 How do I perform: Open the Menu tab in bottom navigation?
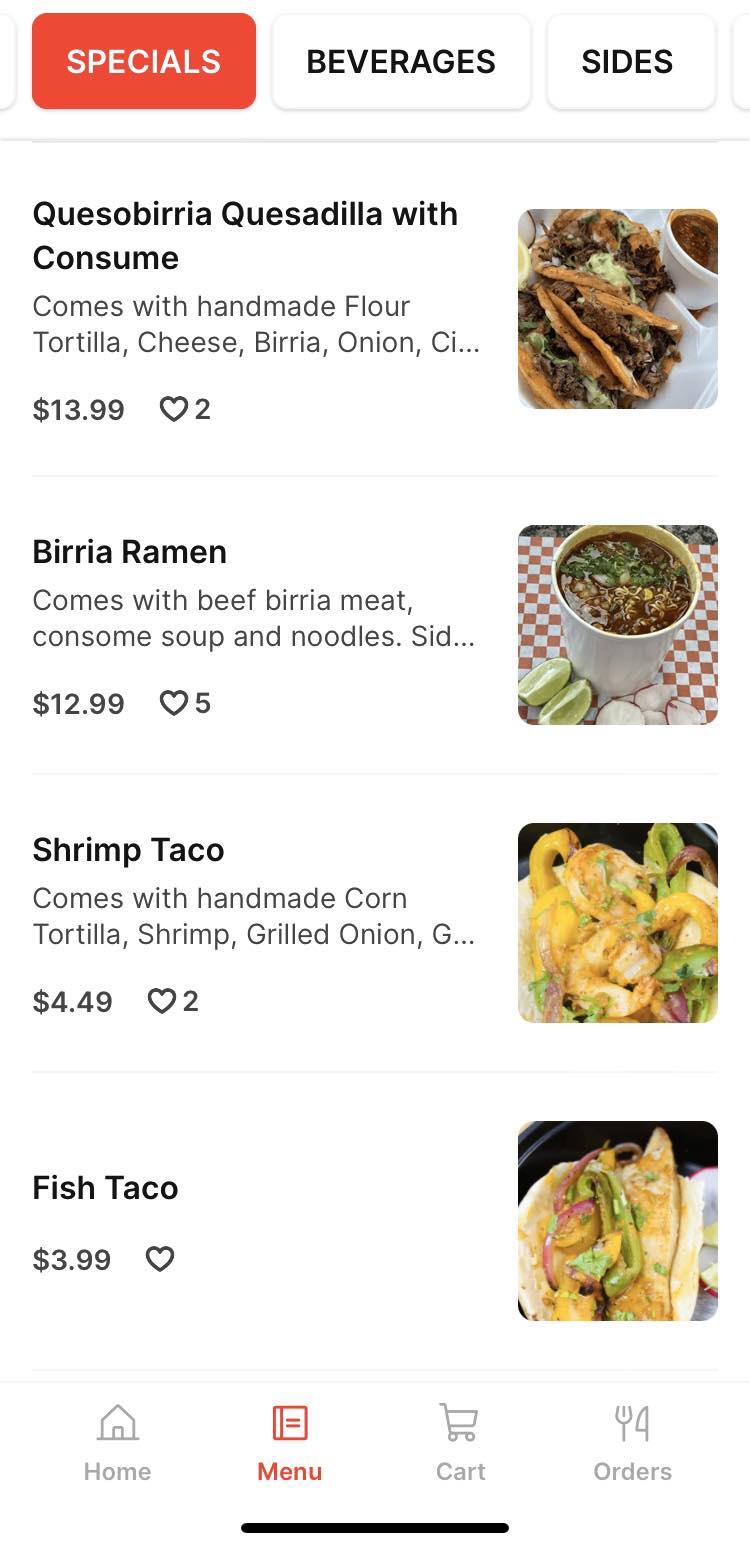[289, 1443]
